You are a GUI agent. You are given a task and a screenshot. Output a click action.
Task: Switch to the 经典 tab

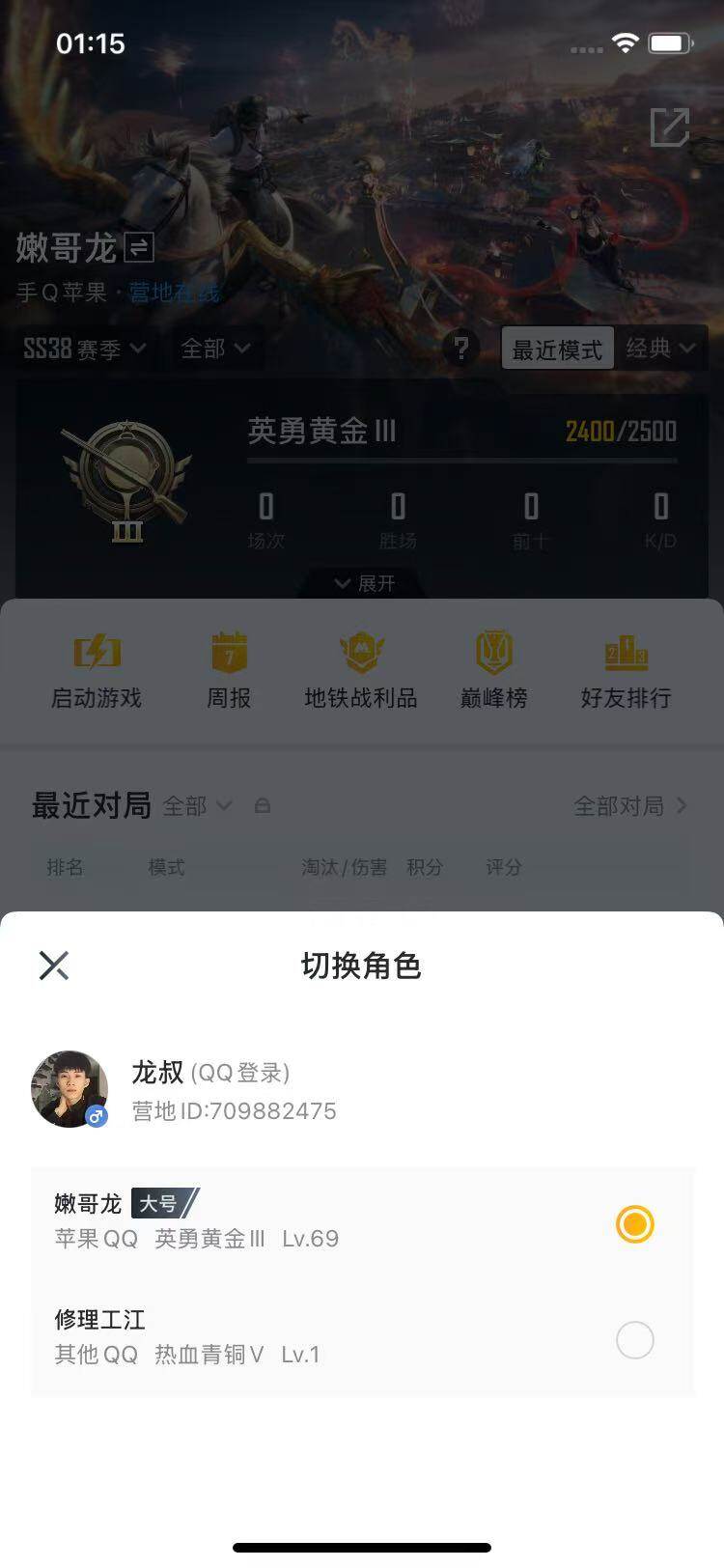[x=659, y=349]
